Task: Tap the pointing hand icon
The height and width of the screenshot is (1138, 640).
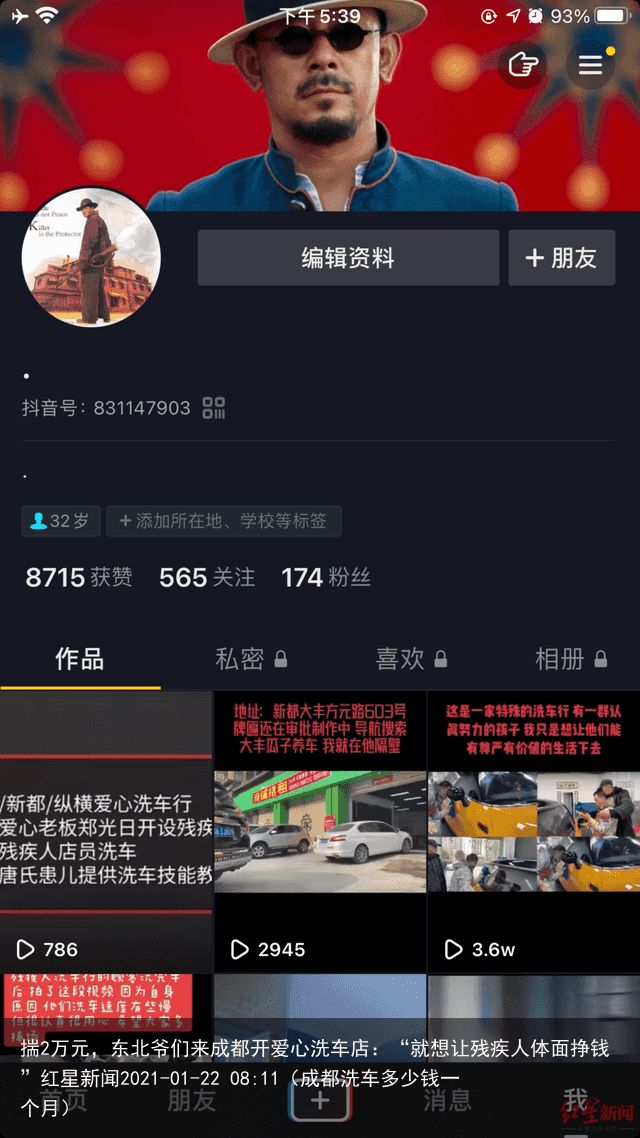Action: (x=522, y=65)
